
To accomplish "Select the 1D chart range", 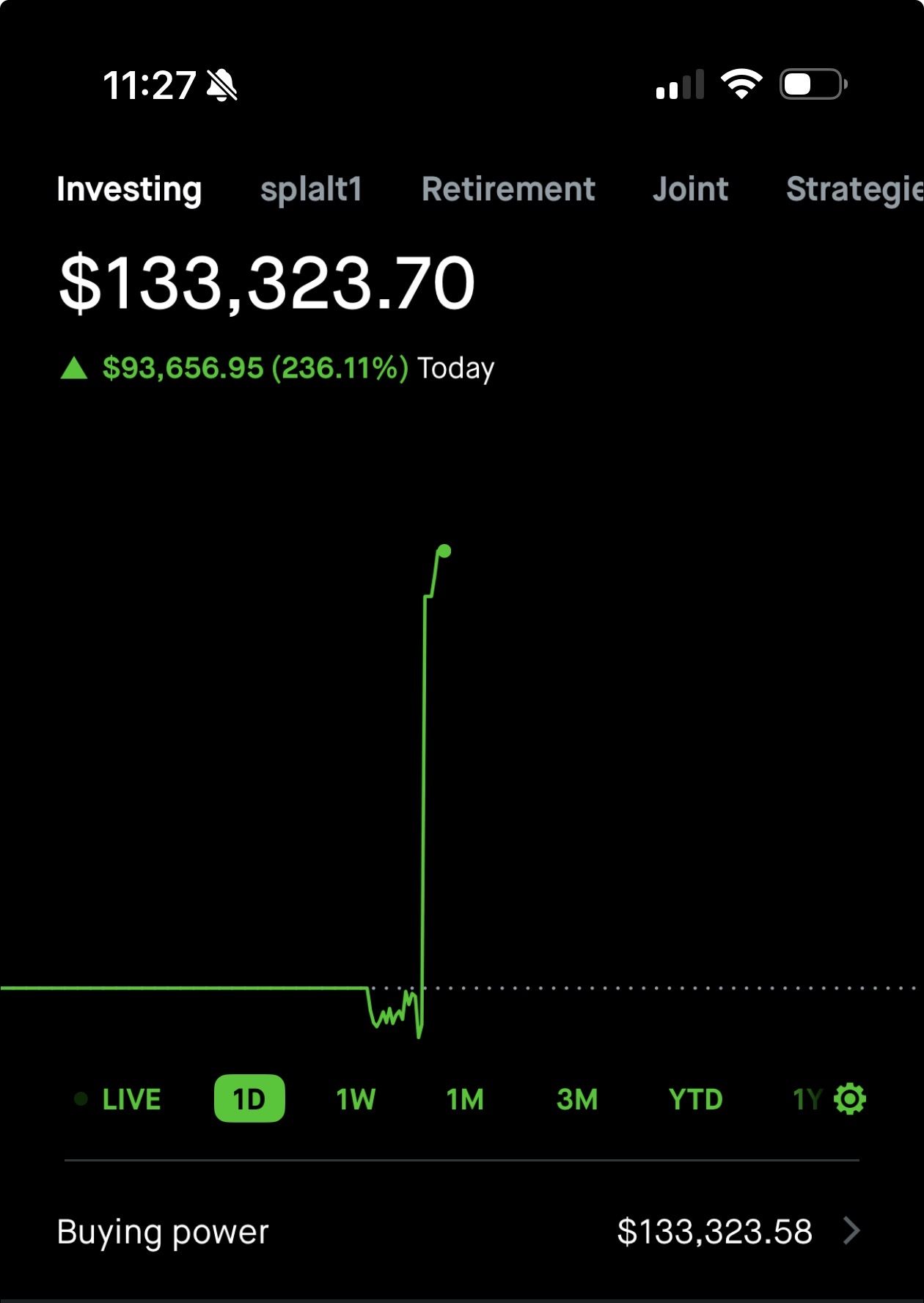I will [x=249, y=1099].
